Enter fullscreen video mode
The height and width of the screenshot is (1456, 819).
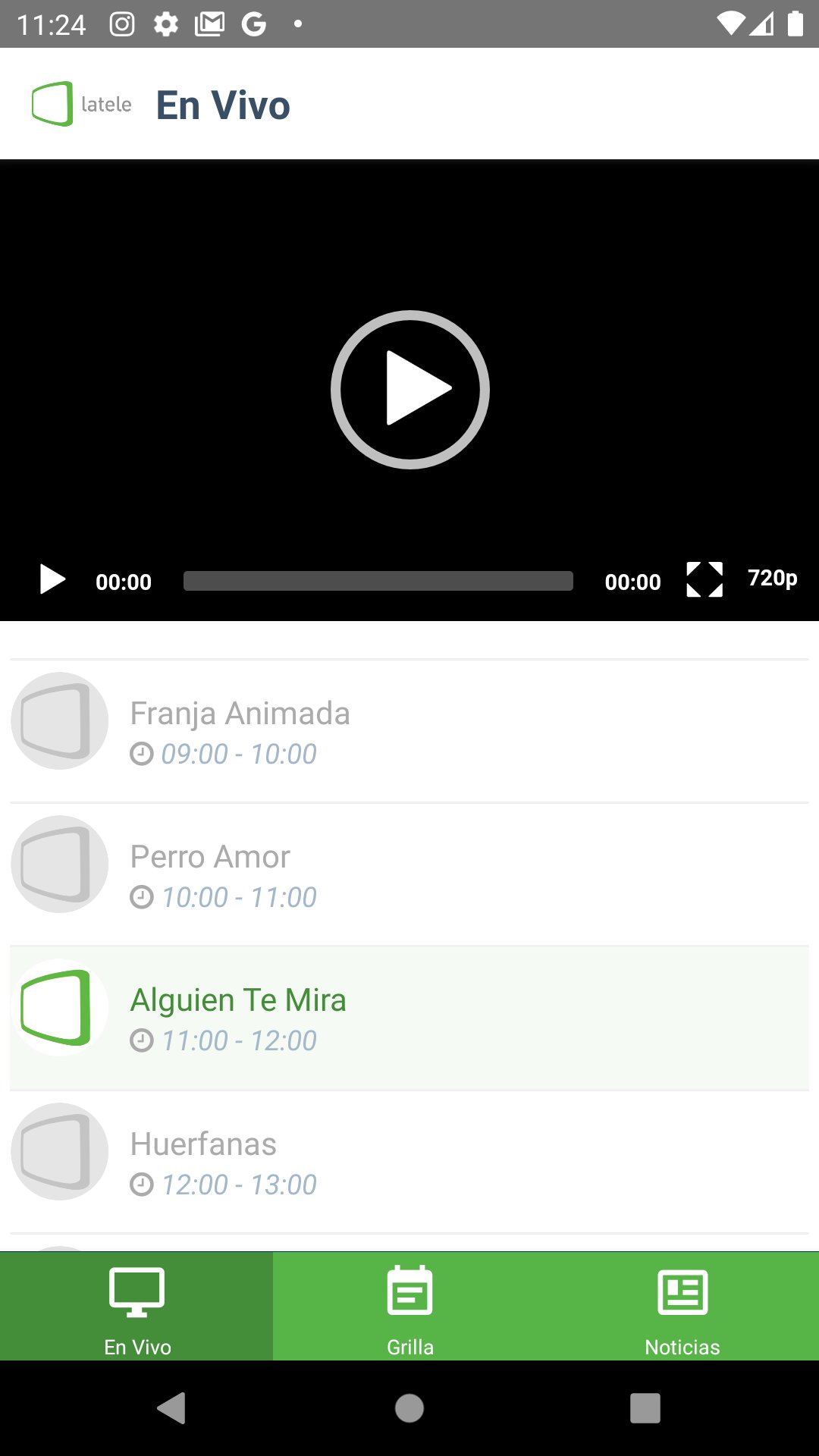pyautogui.click(x=704, y=580)
